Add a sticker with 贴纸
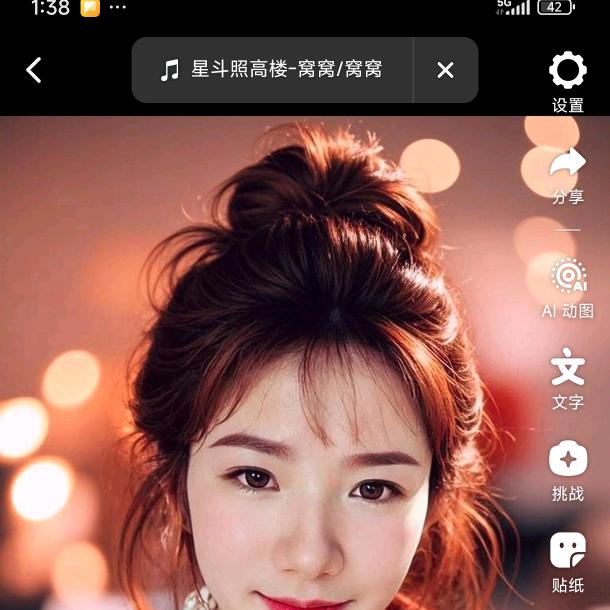This screenshot has width=610, height=610. click(x=568, y=562)
